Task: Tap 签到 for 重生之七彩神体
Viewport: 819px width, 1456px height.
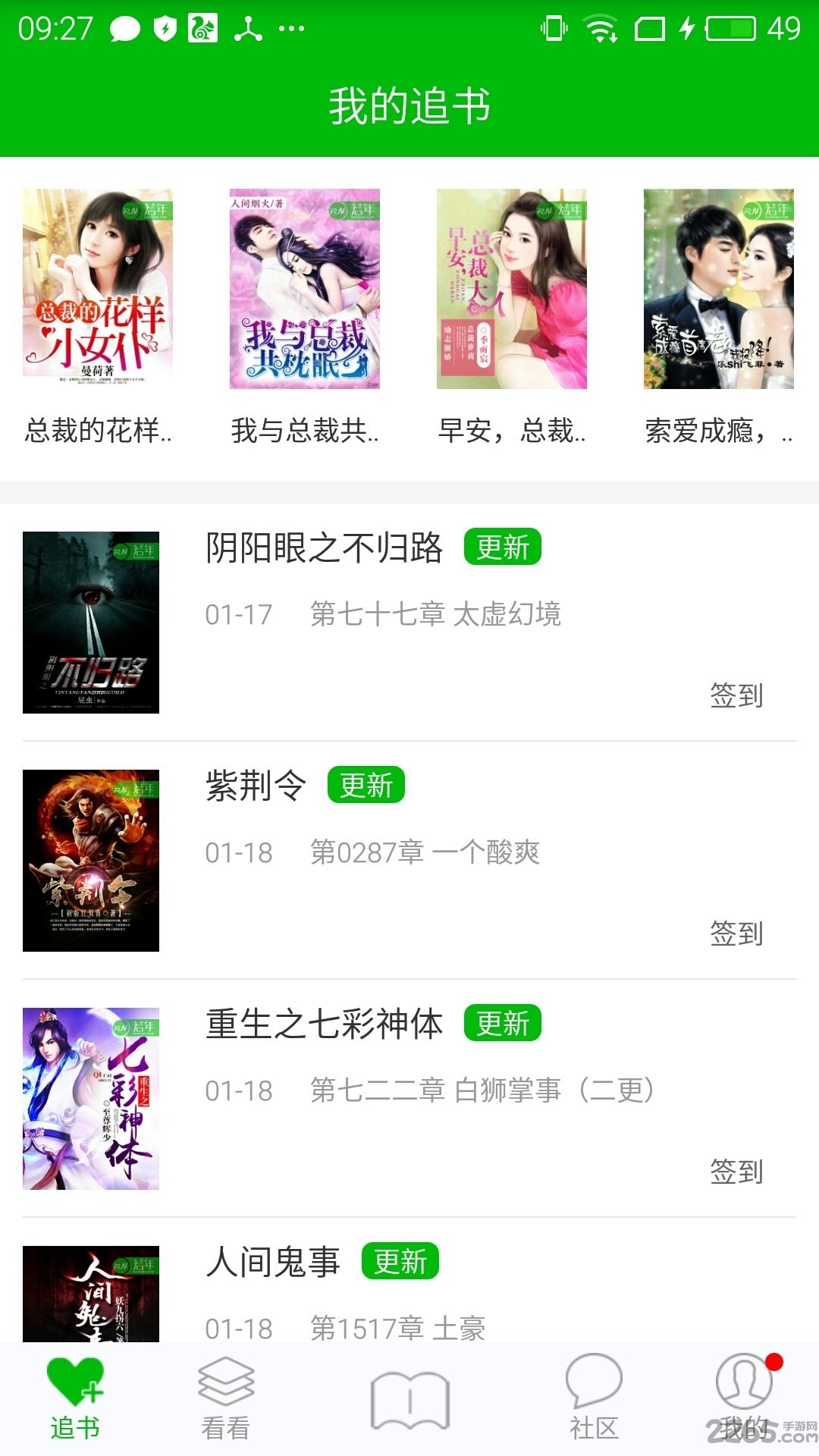Action: (735, 1172)
